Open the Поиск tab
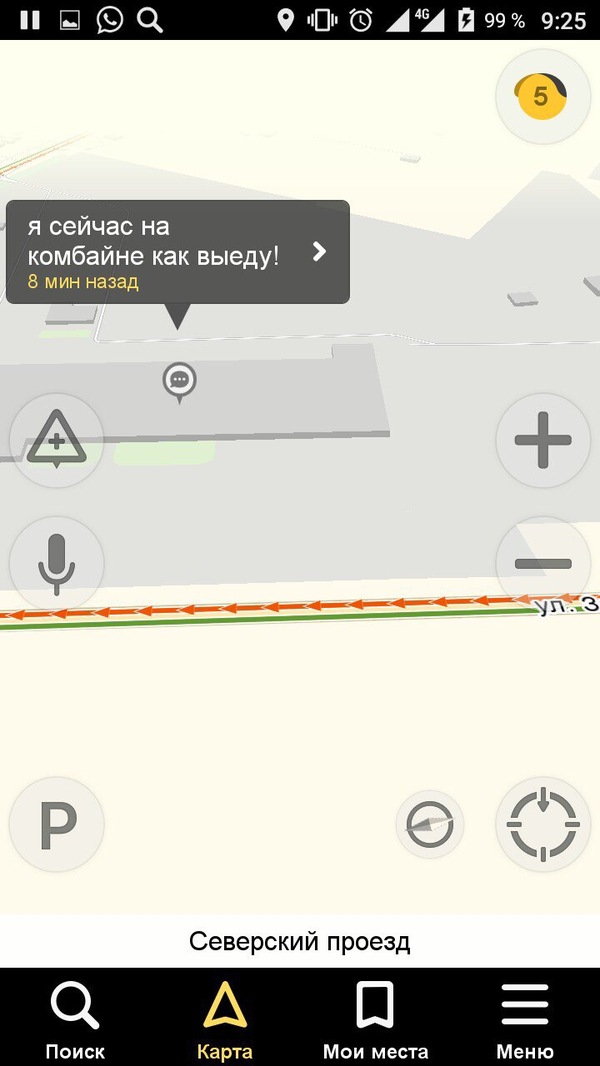Image resolution: width=600 pixels, height=1066 pixels. coord(75,1018)
